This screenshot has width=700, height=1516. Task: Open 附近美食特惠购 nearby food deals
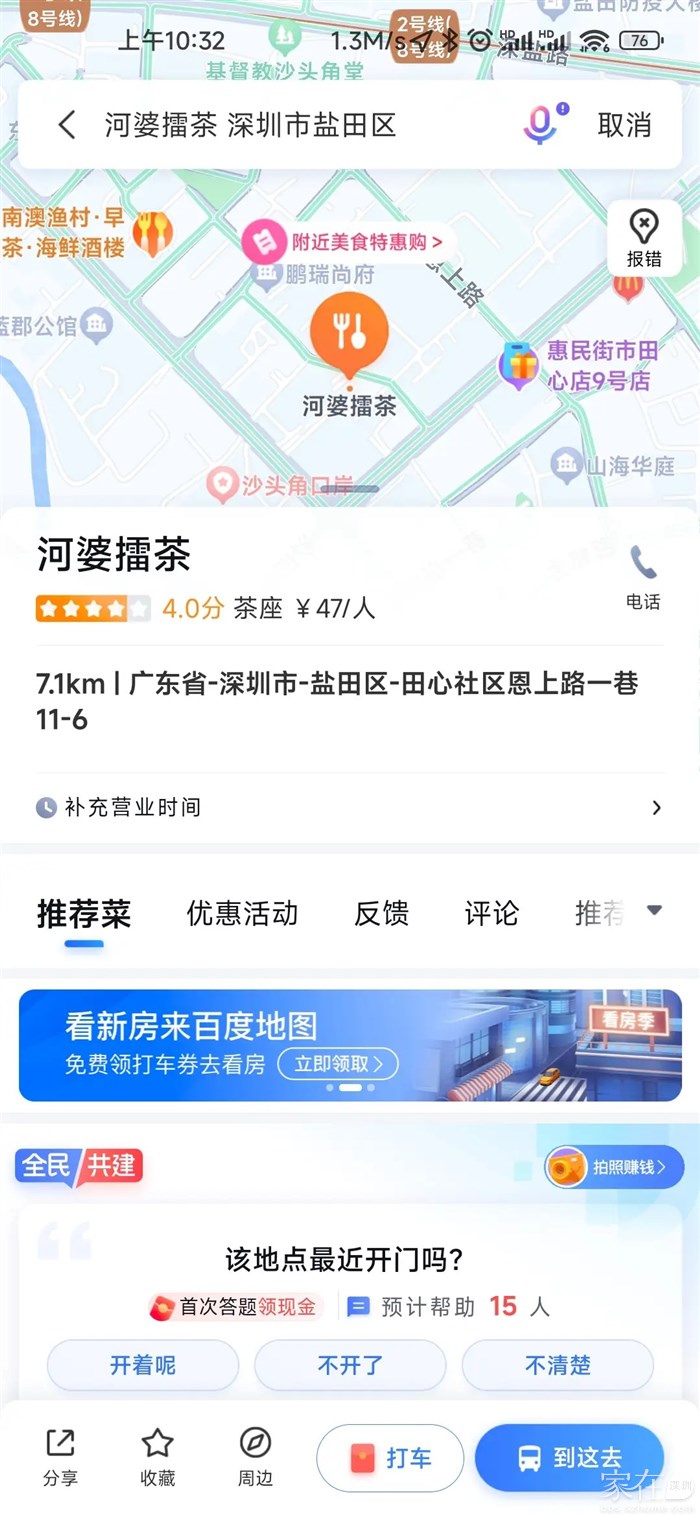(346, 241)
